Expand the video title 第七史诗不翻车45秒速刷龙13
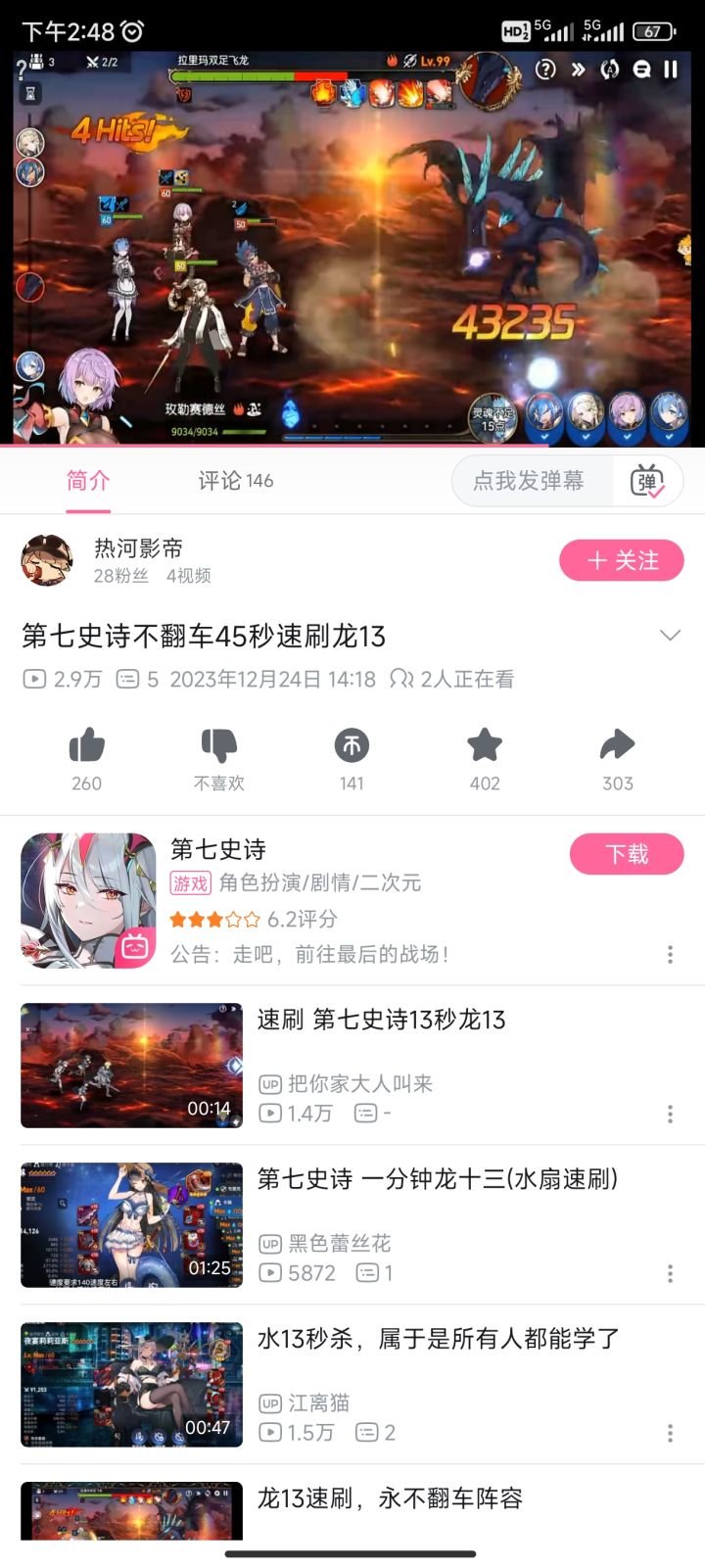The image size is (705, 1568). pos(670,635)
